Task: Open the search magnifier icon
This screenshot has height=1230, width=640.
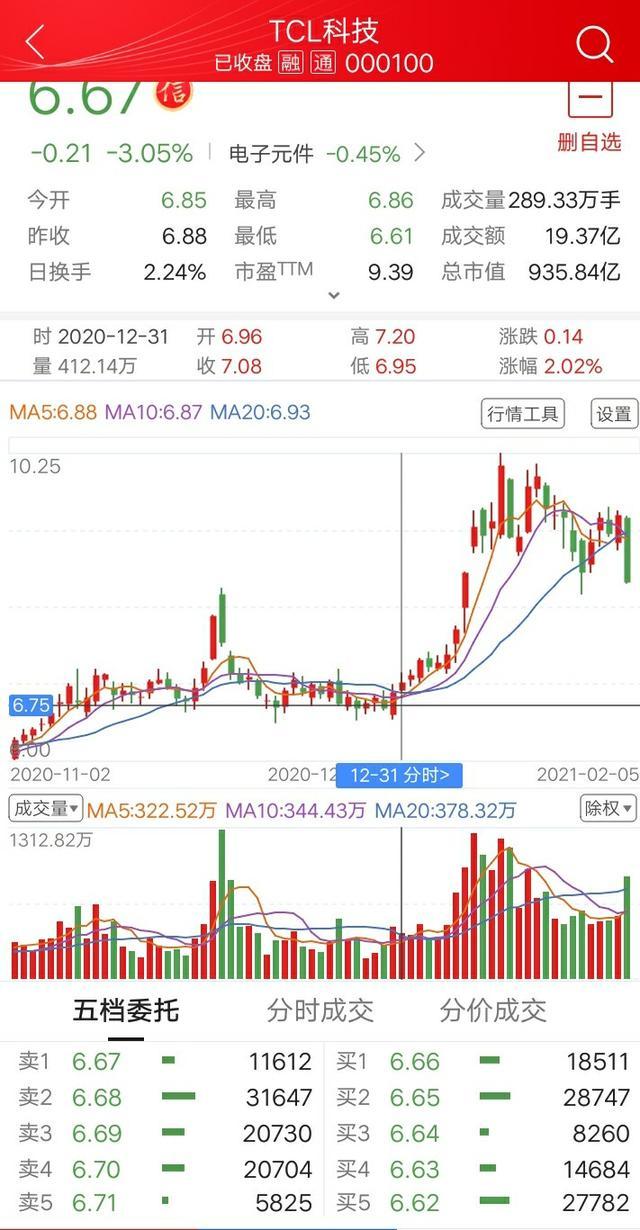Action: tap(594, 43)
